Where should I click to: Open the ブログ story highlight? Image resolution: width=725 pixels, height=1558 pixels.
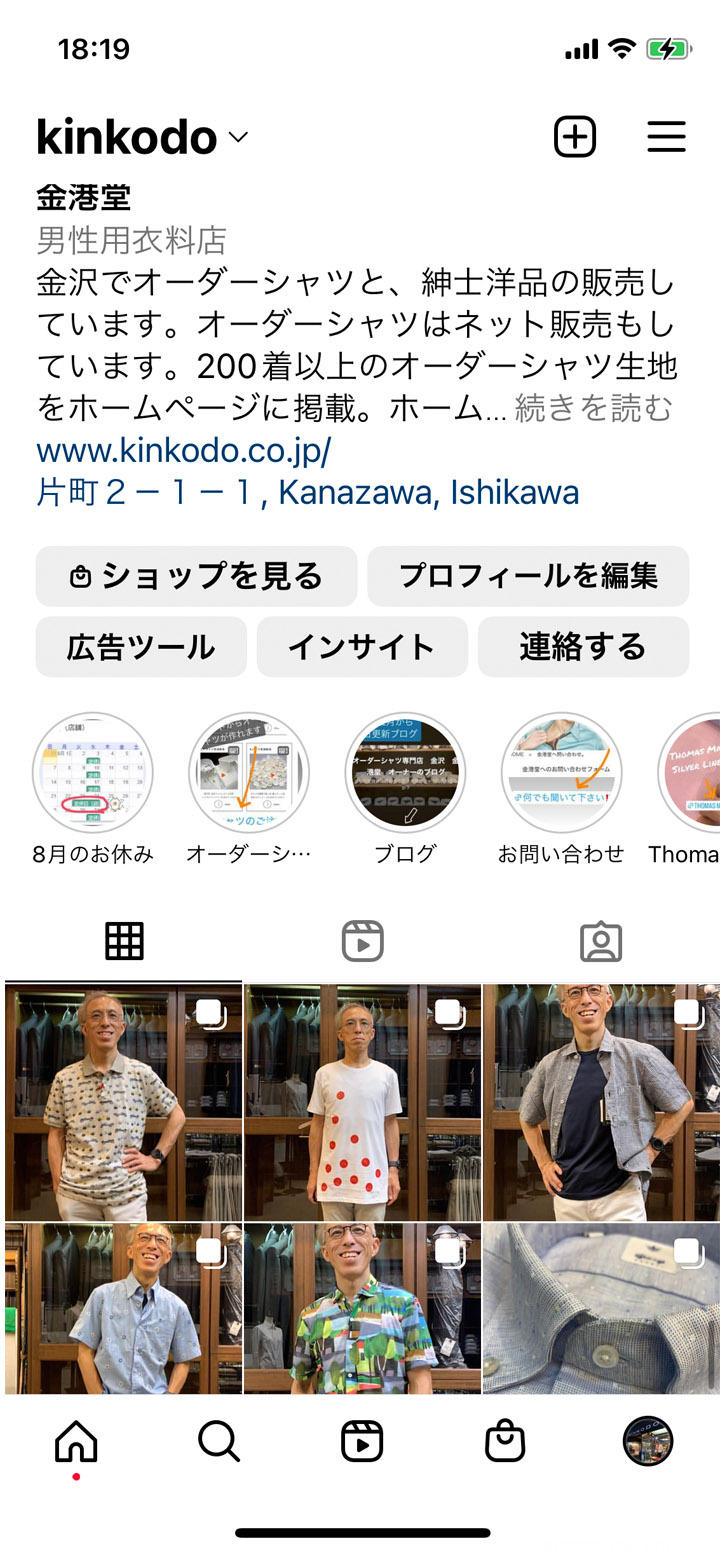[x=405, y=773]
